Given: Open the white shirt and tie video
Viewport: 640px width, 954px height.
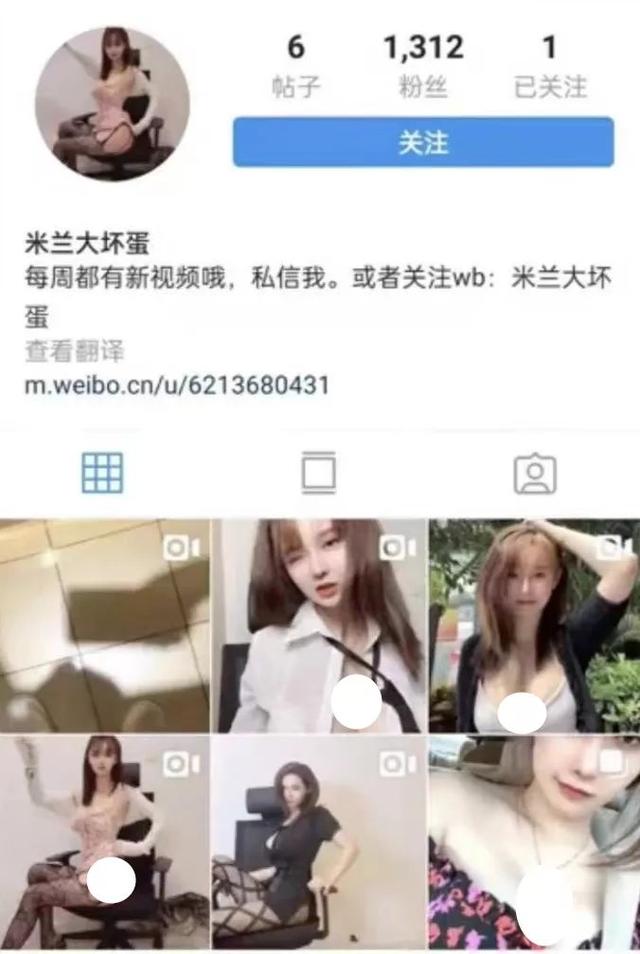Looking at the screenshot, I should 319,625.
